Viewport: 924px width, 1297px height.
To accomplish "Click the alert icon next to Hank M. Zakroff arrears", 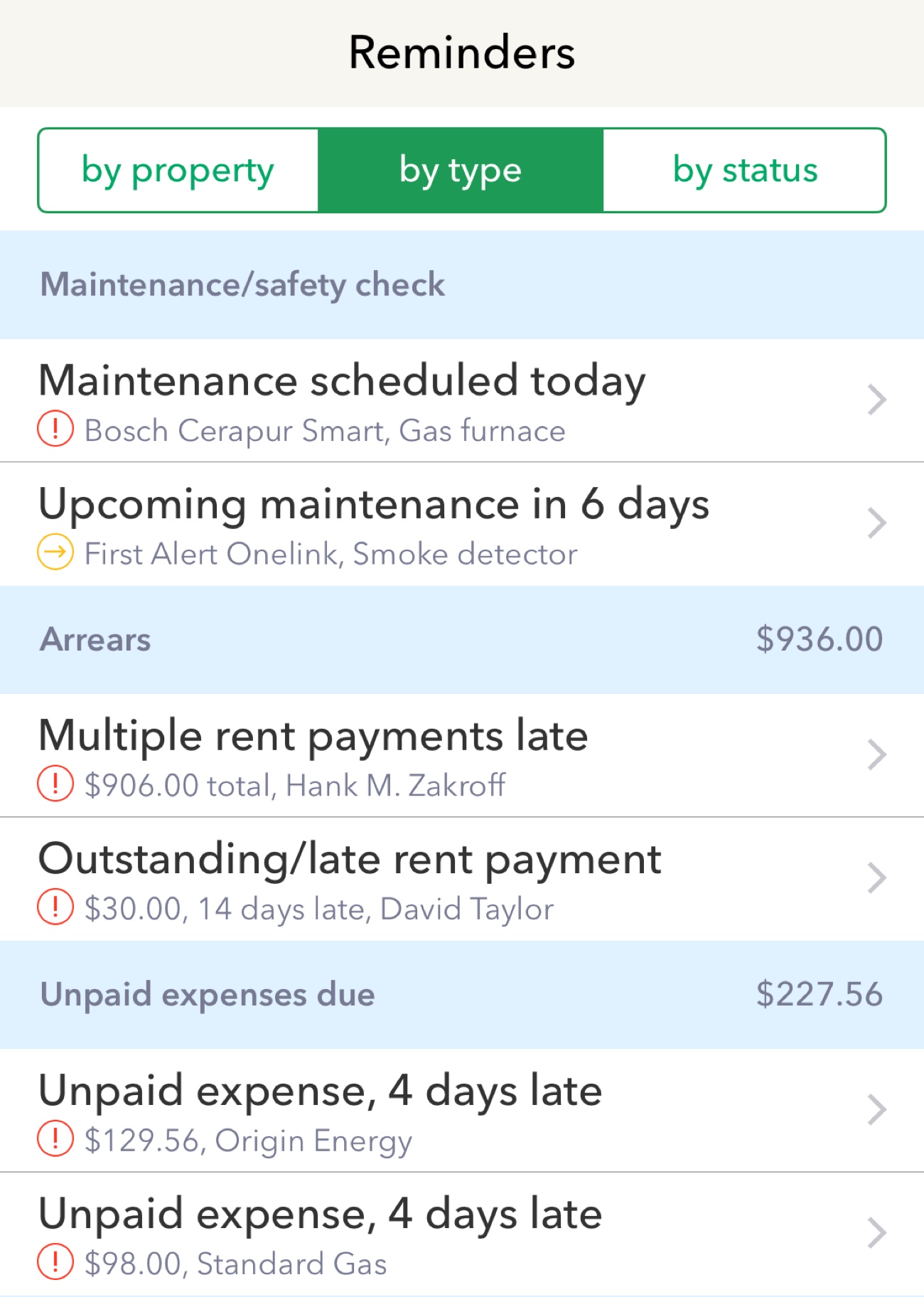I will [57, 784].
